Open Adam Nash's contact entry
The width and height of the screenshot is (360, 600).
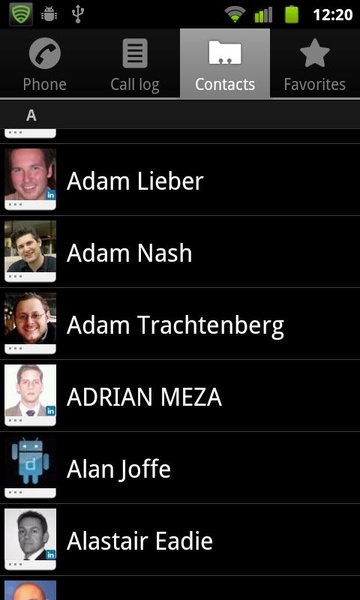pos(180,252)
